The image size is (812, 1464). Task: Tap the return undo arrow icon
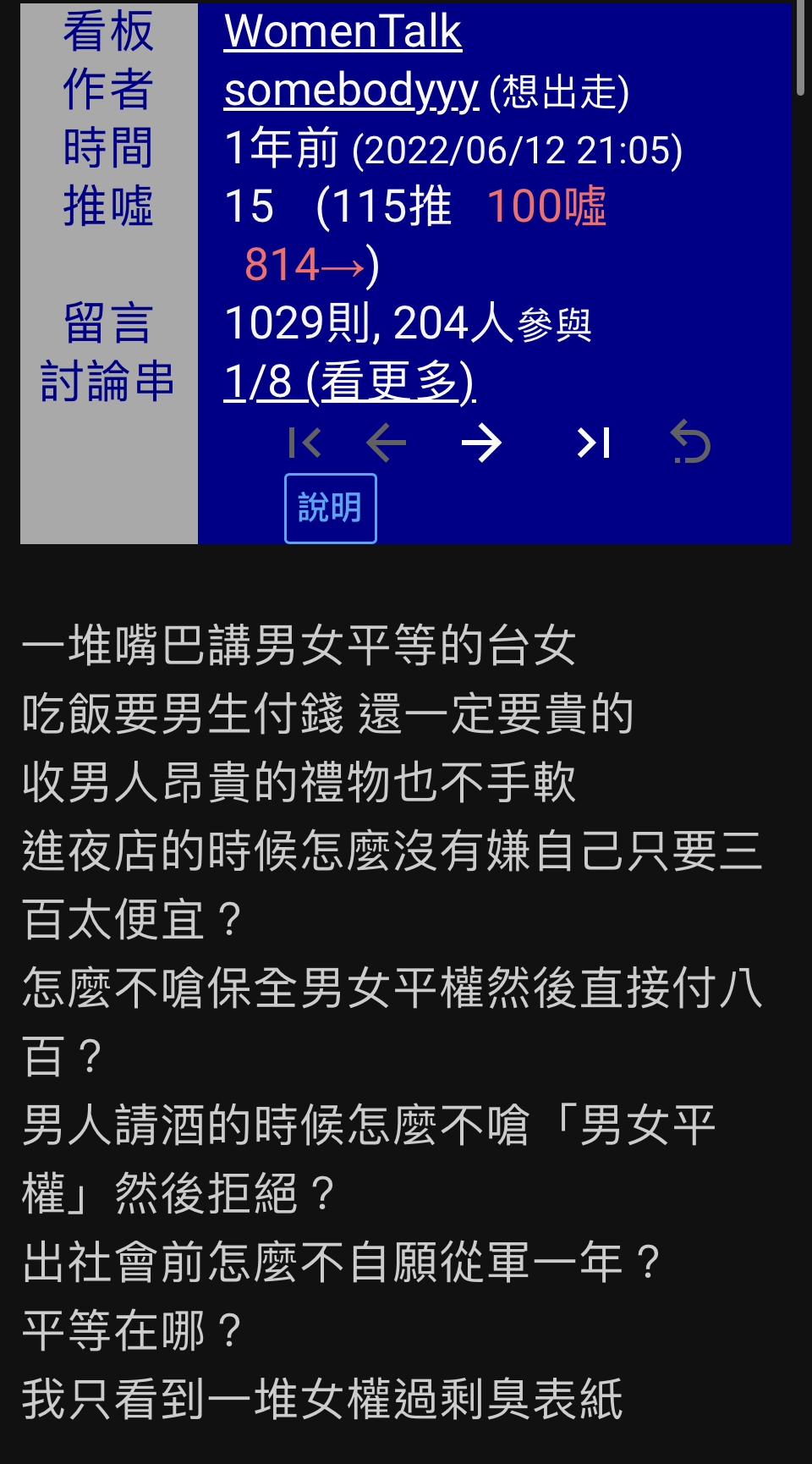click(x=690, y=443)
